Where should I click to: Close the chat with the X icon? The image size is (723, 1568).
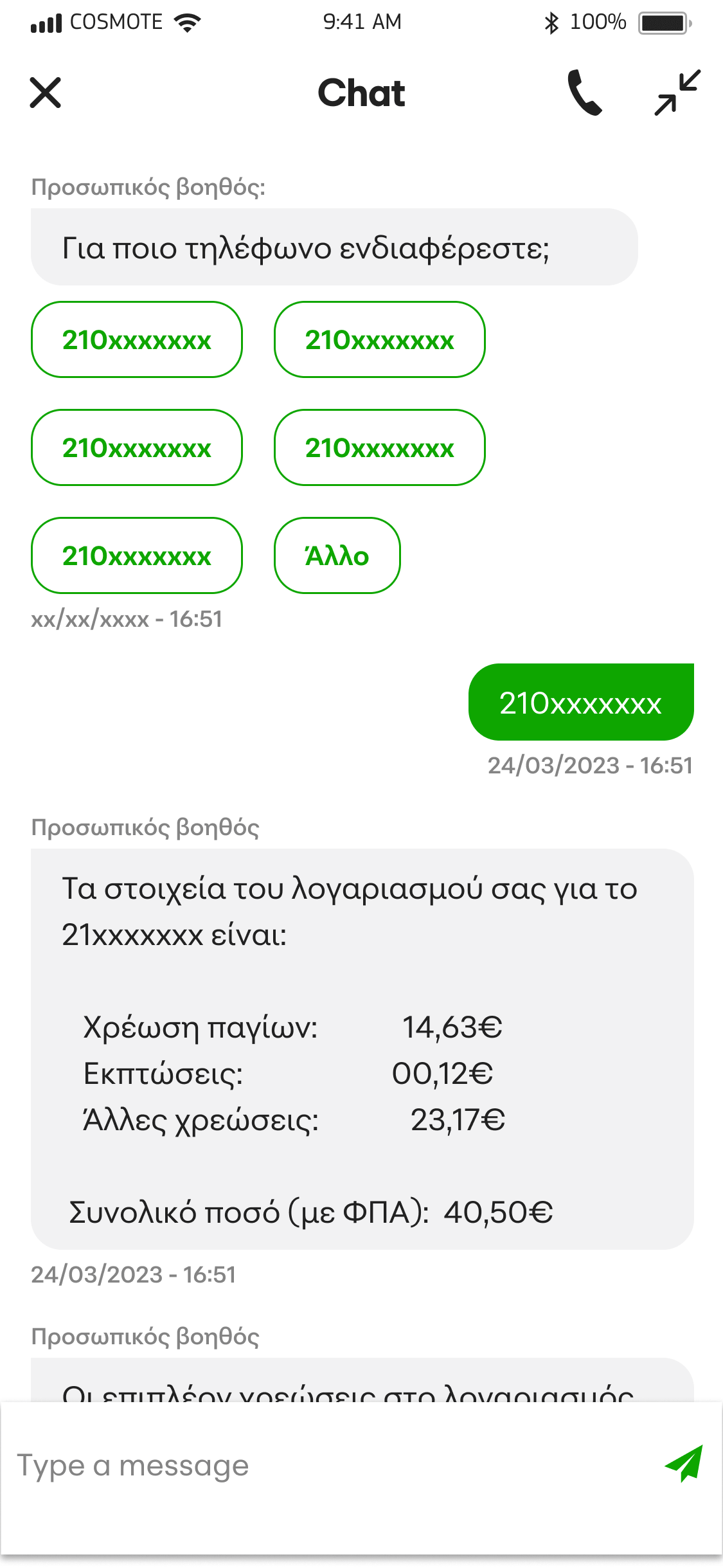pos(46,93)
